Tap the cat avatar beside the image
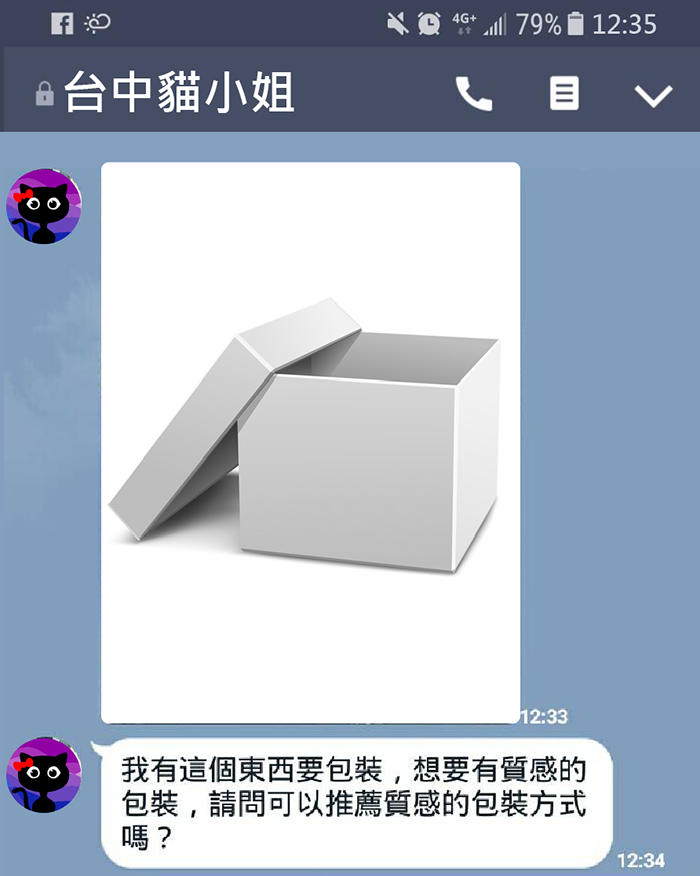 [44, 206]
